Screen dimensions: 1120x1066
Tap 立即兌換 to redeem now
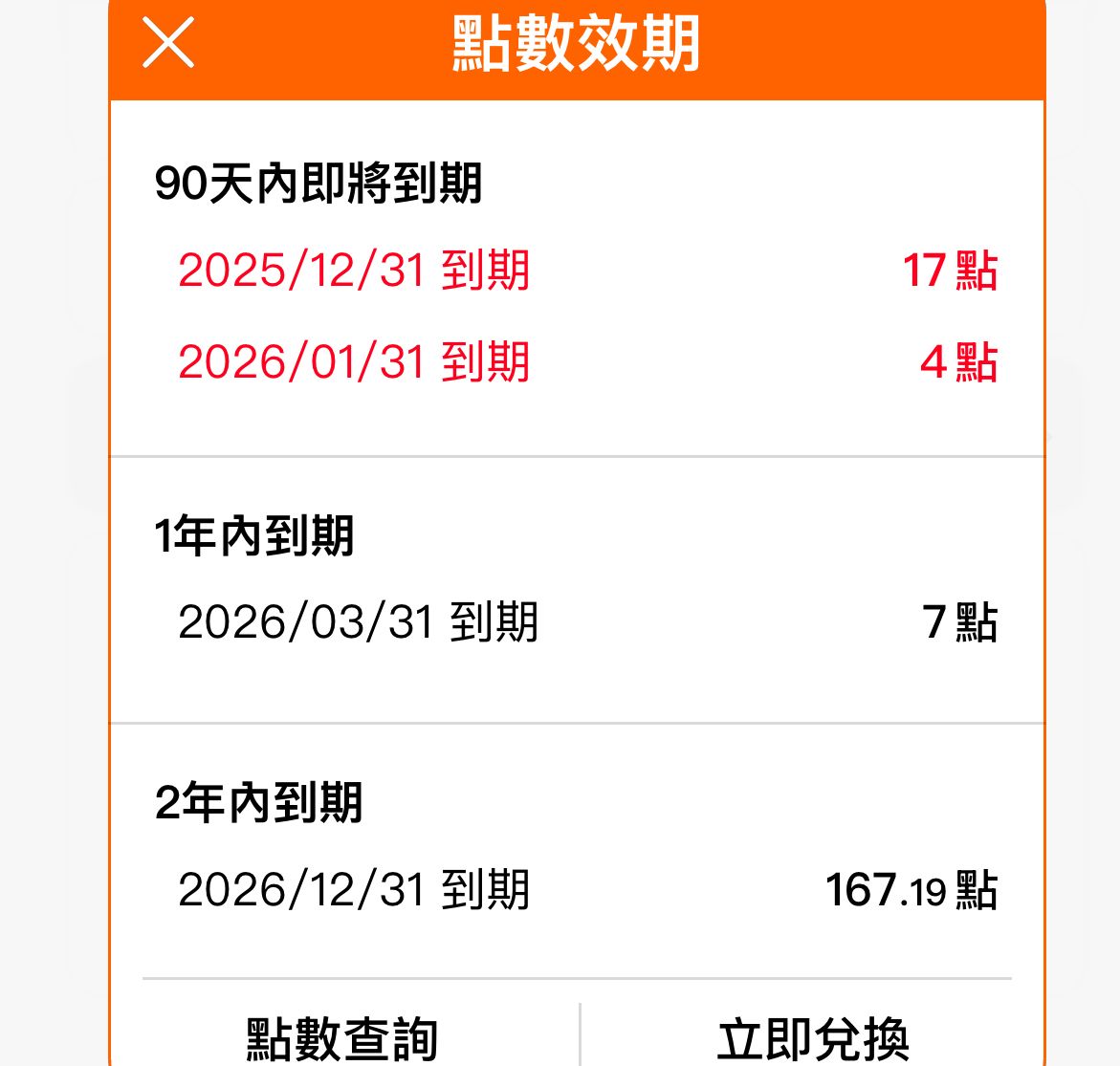click(x=813, y=1037)
